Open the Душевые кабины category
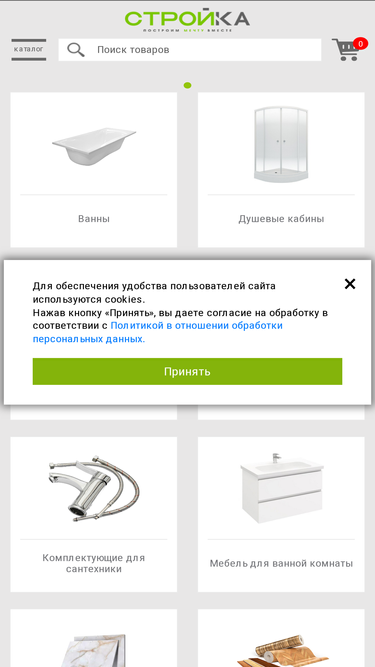 tap(281, 170)
